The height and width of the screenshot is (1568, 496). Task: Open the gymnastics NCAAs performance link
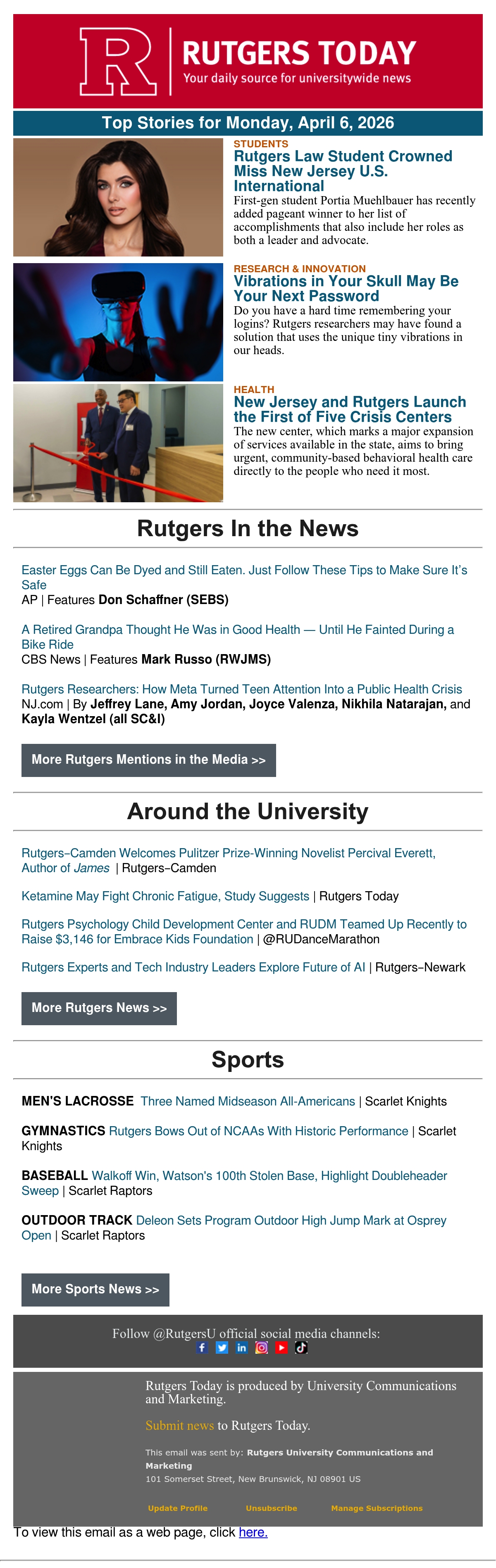(x=258, y=1131)
